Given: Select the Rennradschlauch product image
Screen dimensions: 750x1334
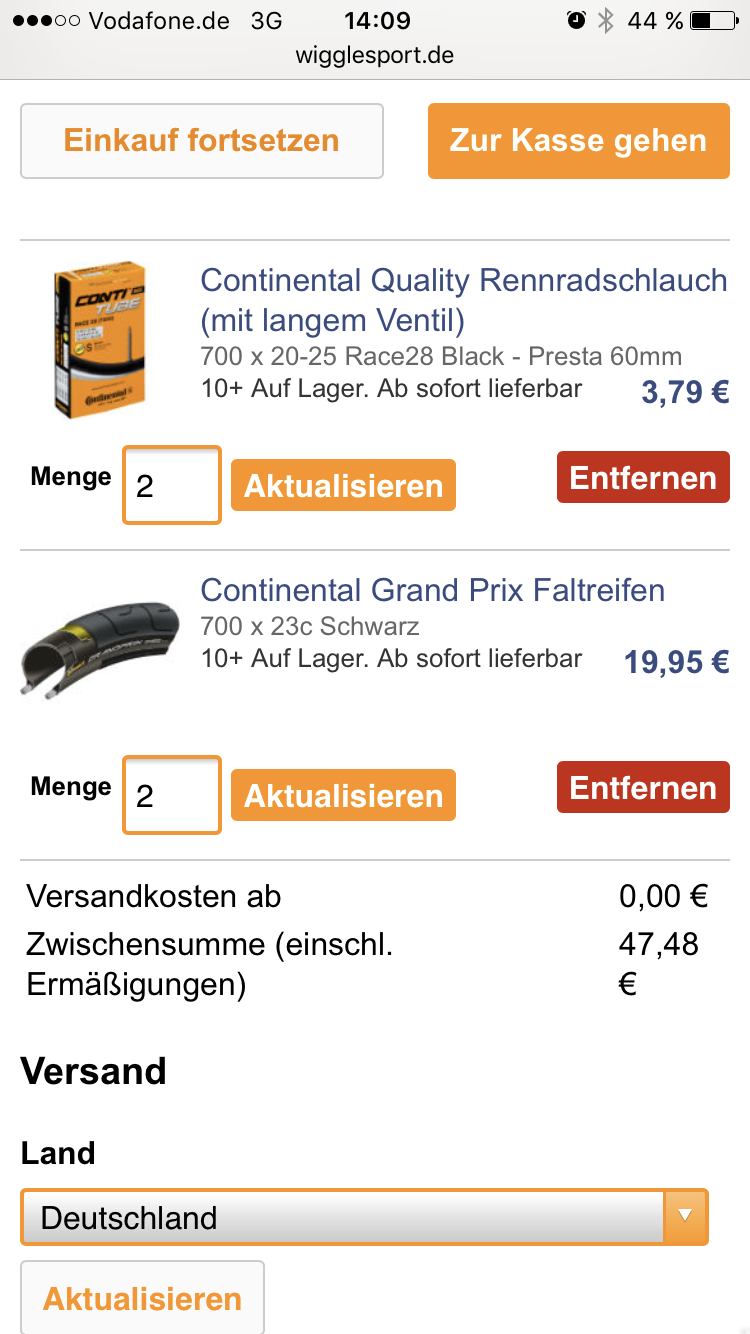Looking at the screenshot, I should 99,338.
